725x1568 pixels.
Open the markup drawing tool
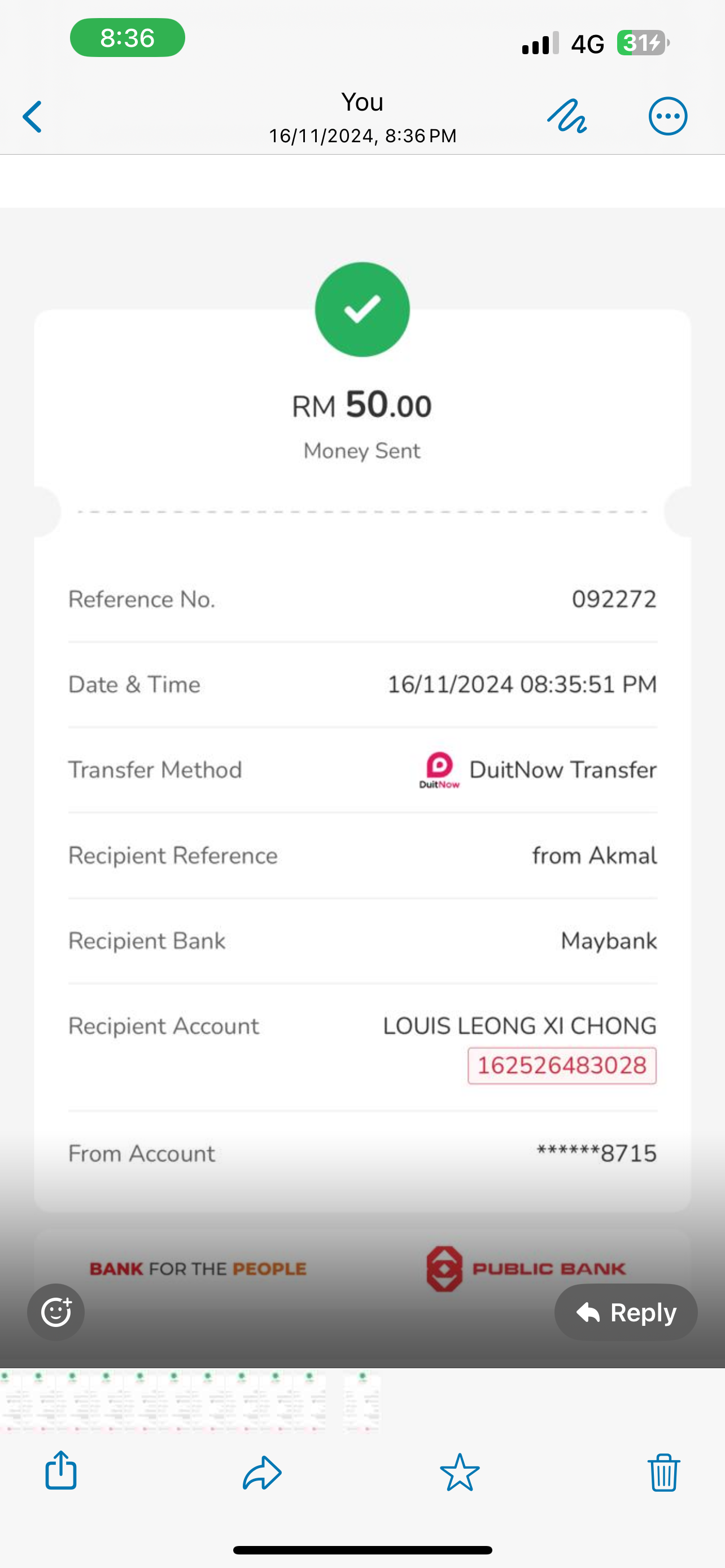click(567, 116)
